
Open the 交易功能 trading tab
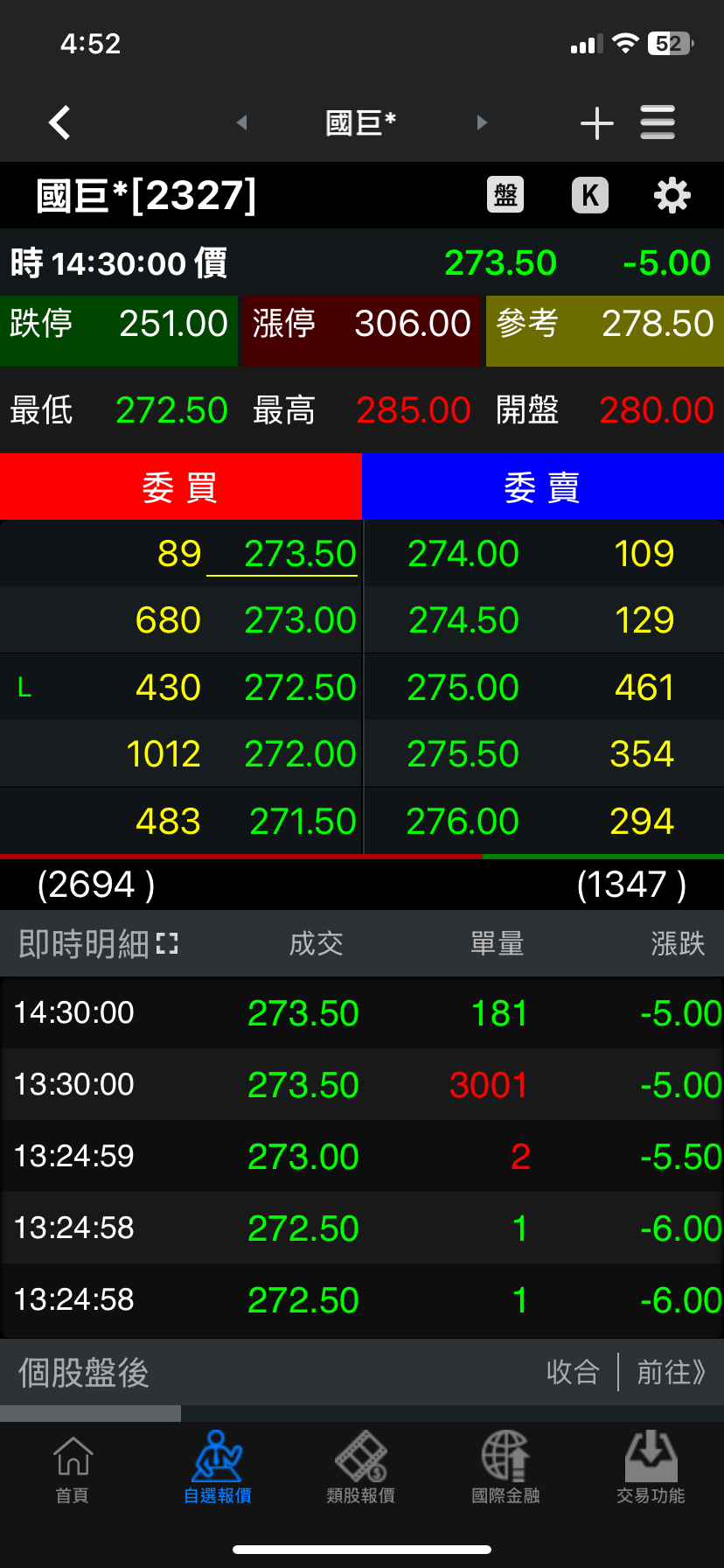(x=651, y=1469)
